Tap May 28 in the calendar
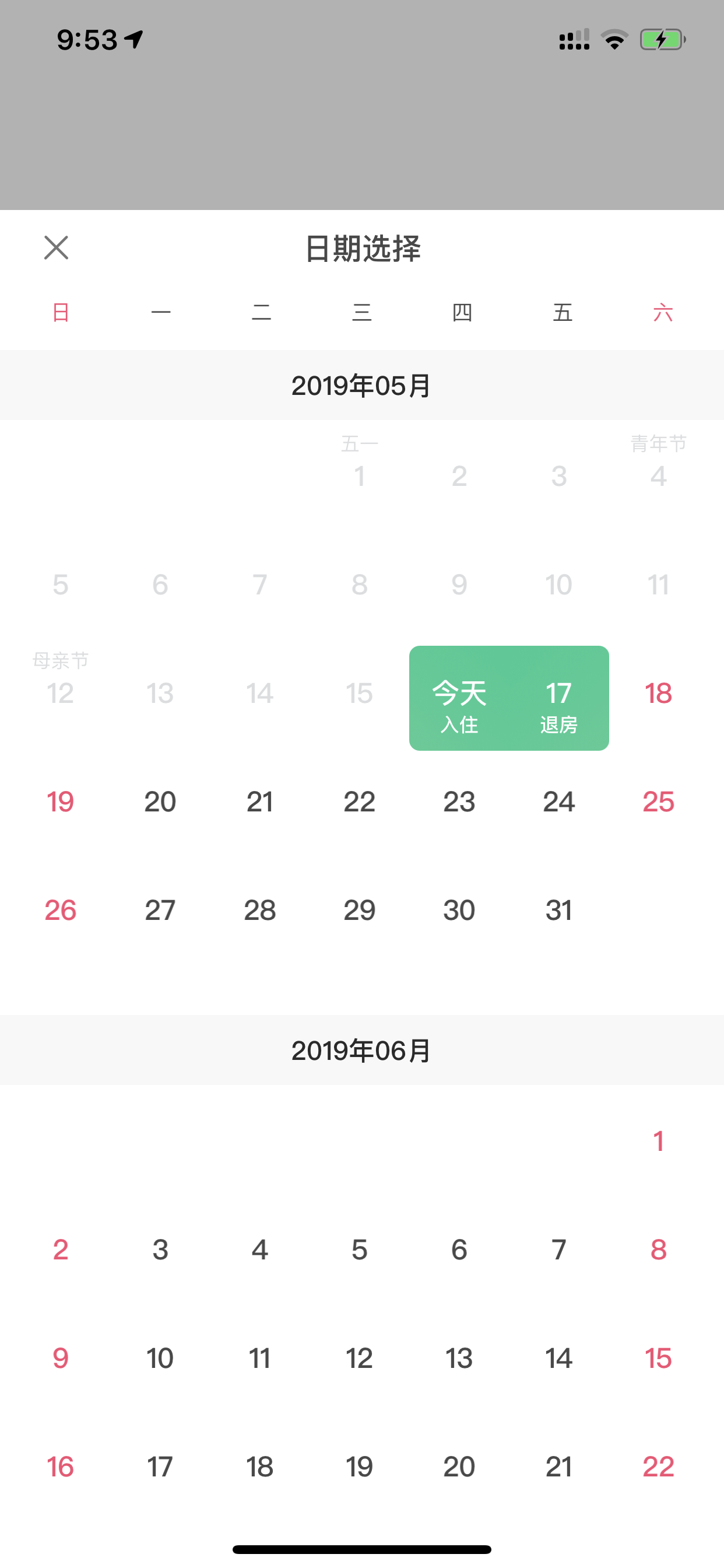This screenshot has height=1568, width=724. 260,911
